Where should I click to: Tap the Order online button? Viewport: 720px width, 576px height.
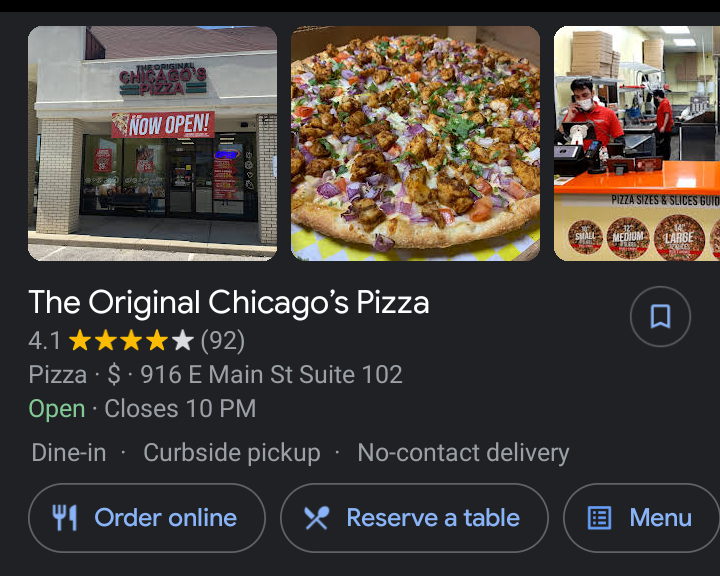[147, 518]
